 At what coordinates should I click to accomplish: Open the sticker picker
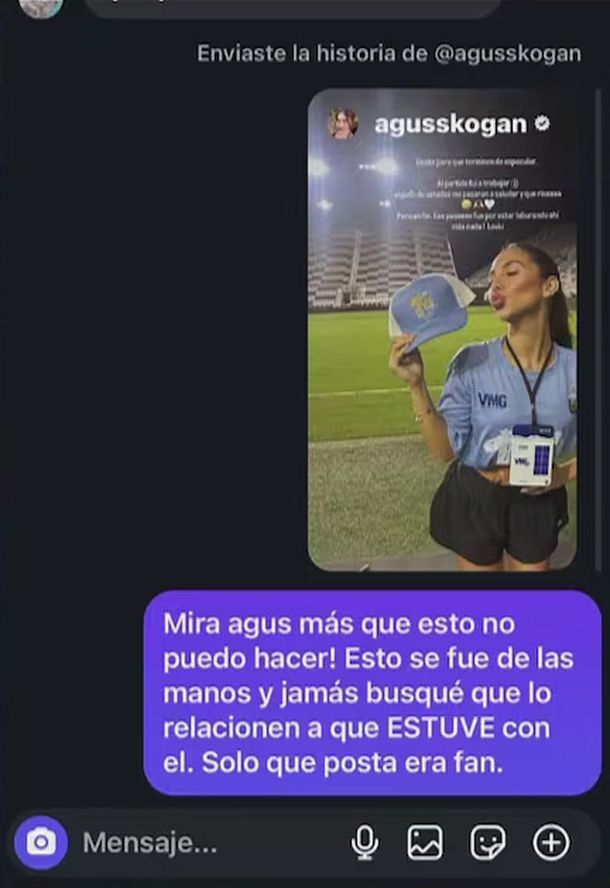488,843
